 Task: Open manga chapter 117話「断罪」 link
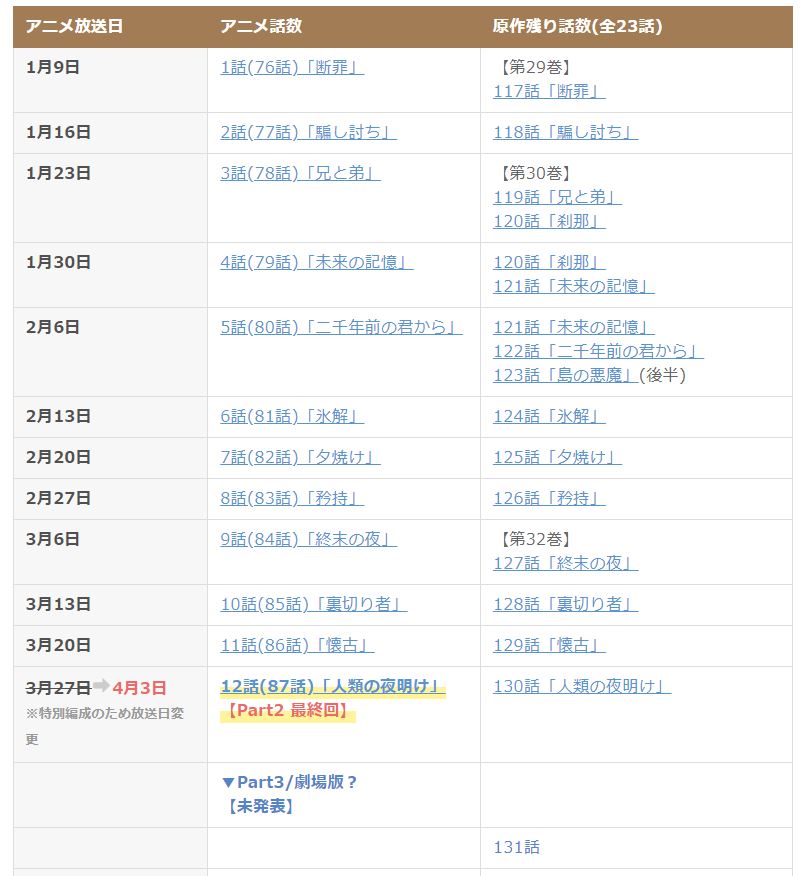pos(548,92)
